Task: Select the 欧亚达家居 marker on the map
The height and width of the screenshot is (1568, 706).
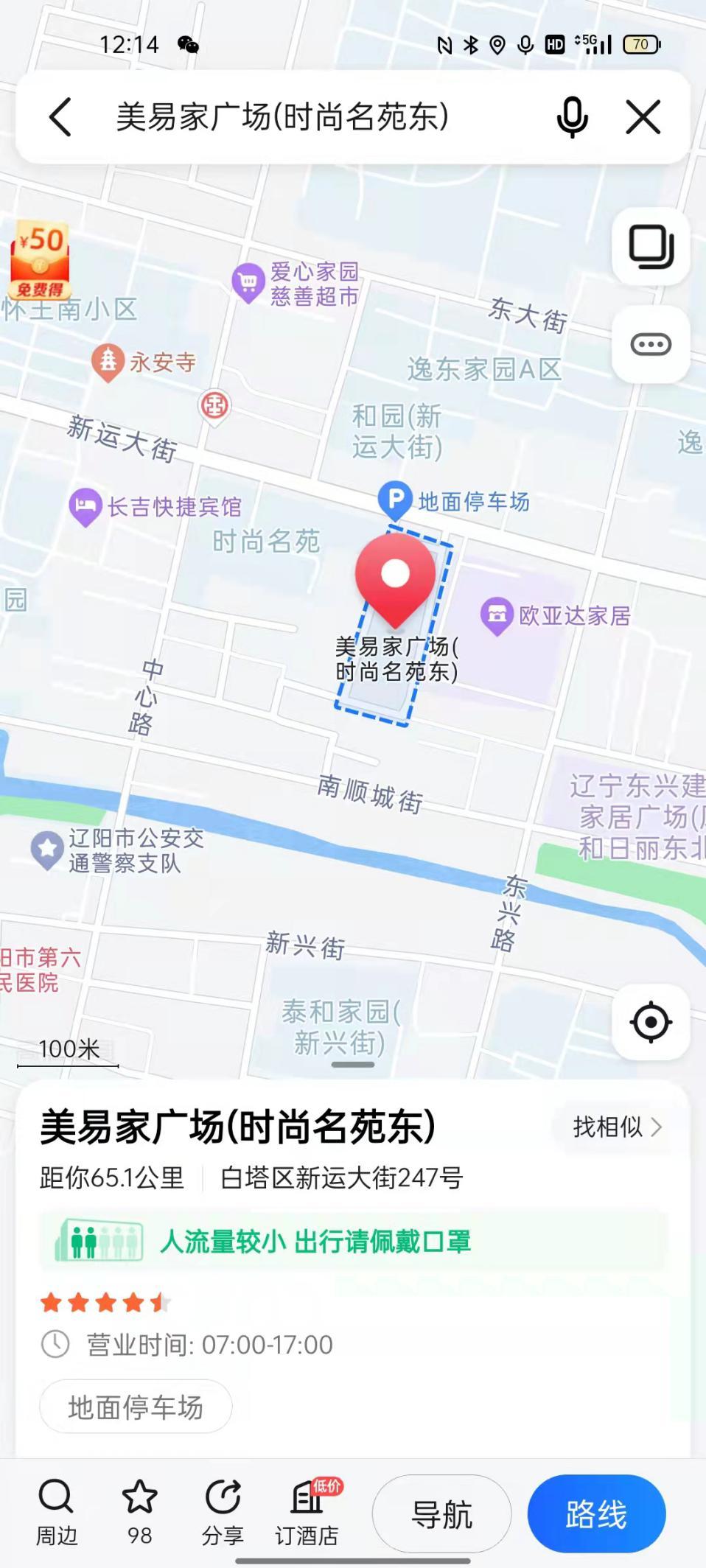Action: (497, 615)
